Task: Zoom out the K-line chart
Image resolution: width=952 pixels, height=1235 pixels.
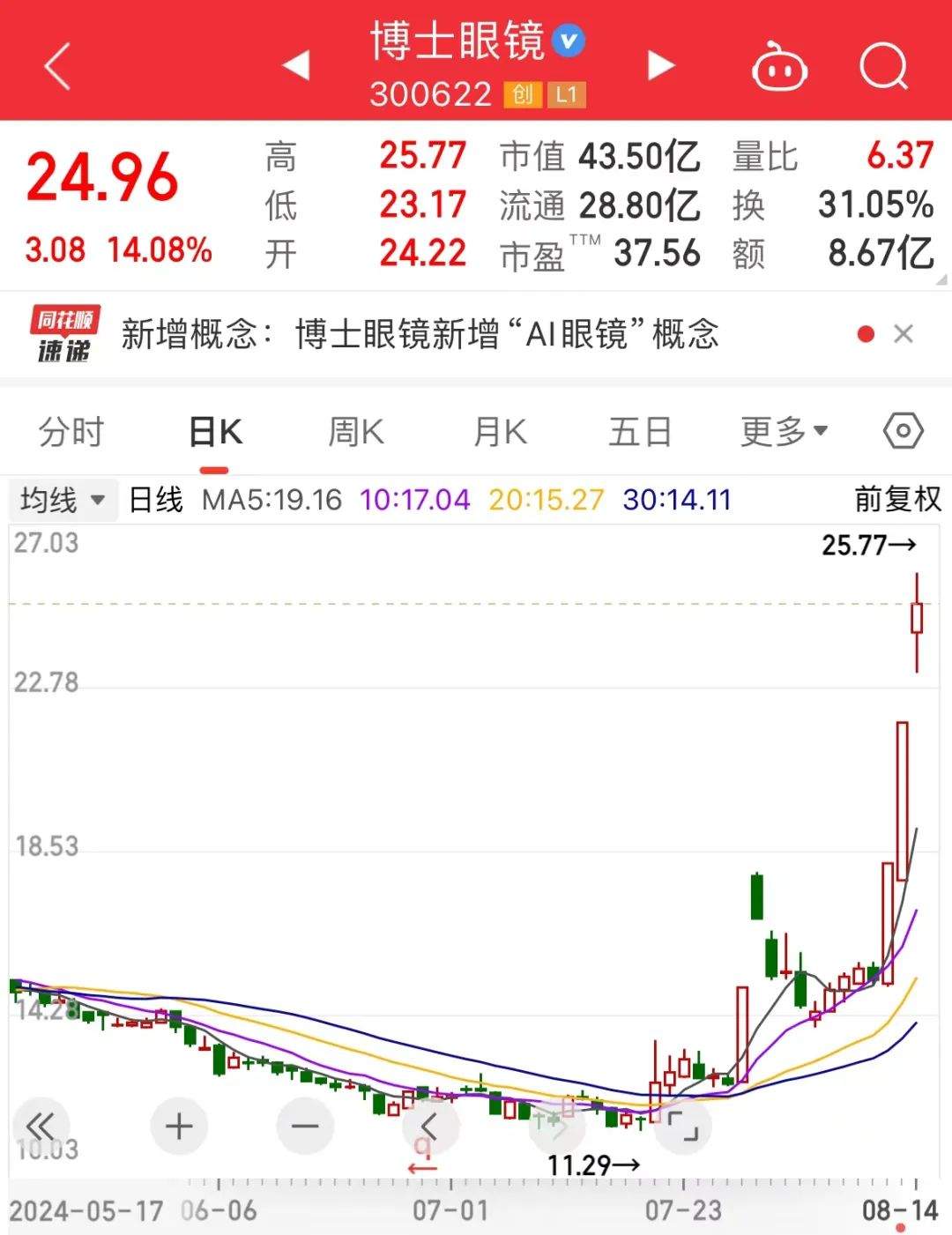Action: 305,1126
